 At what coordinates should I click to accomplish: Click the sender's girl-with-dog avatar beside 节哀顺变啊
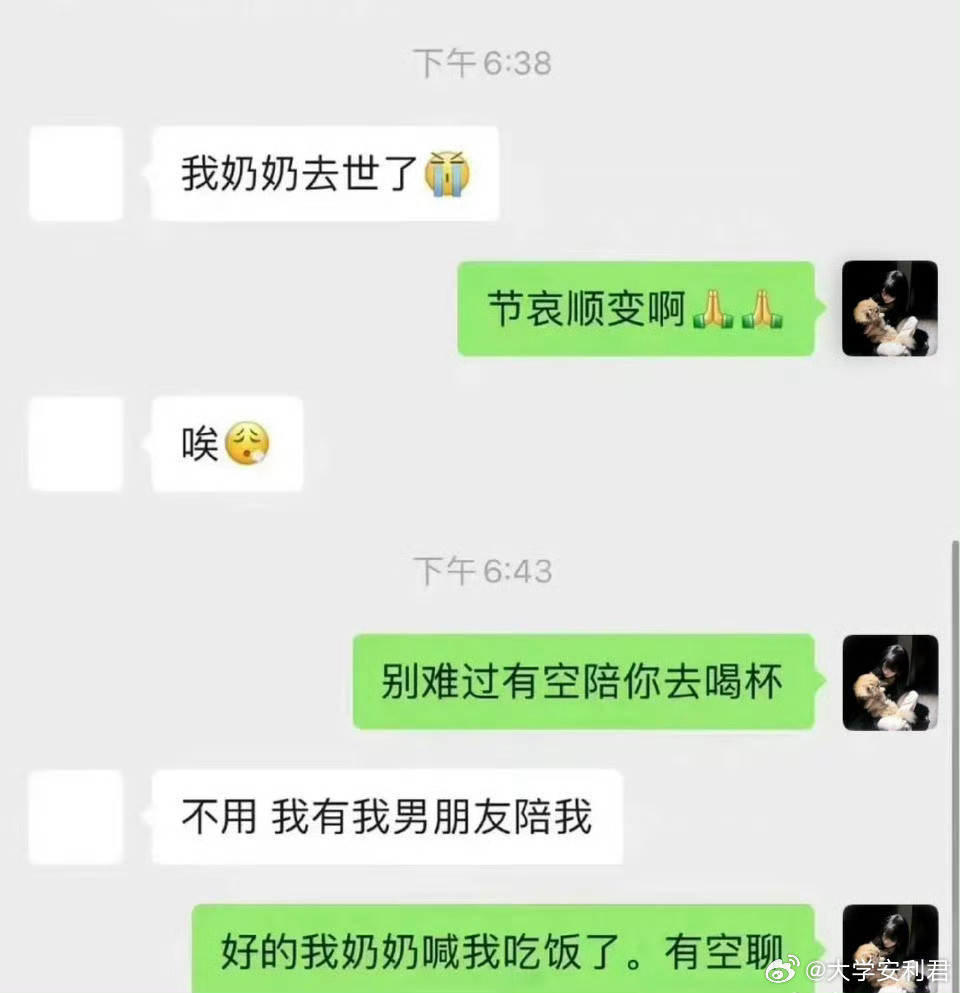(x=891, y=308)
